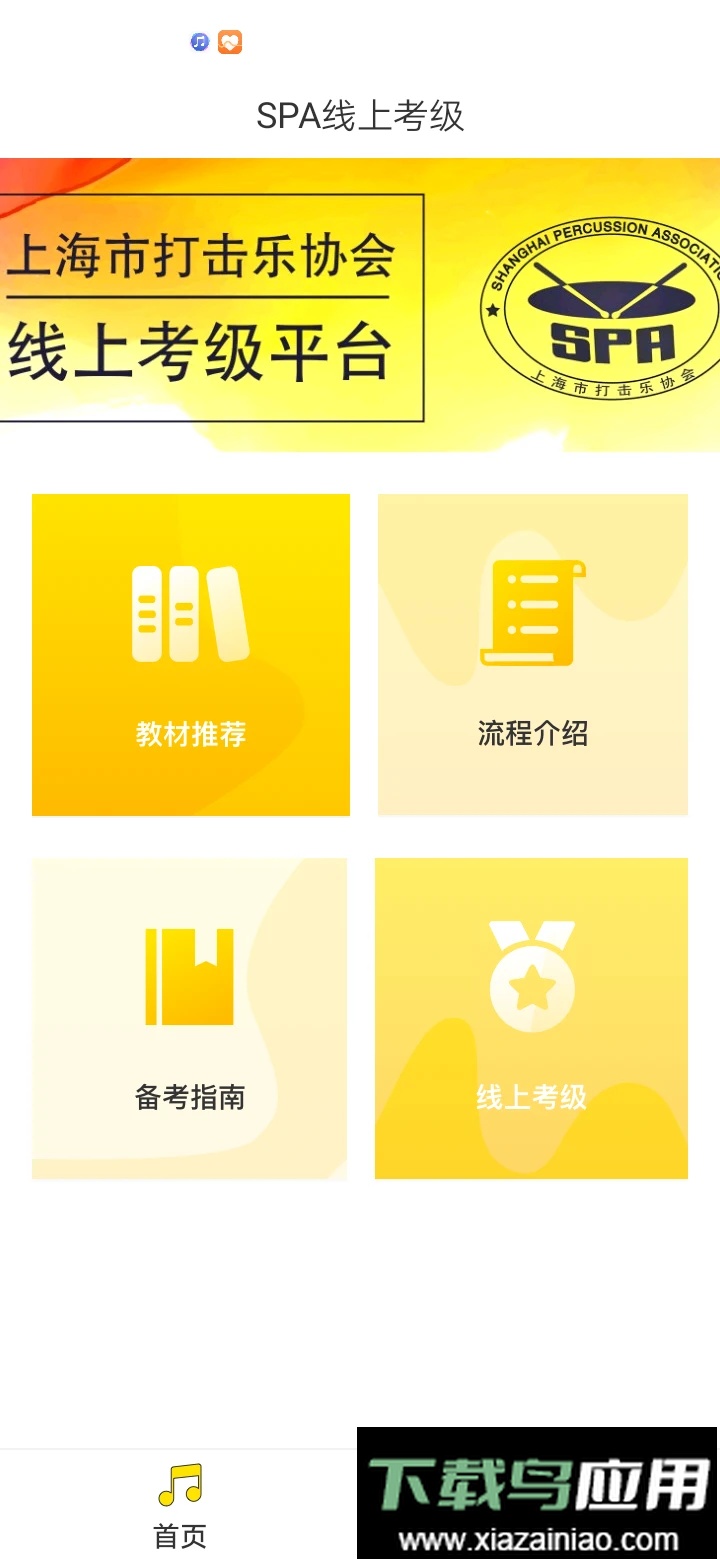This screenshot has height=1560, width=720.
Task: Select the 备考指南 bookmark book icon
Action: [190, 975]
